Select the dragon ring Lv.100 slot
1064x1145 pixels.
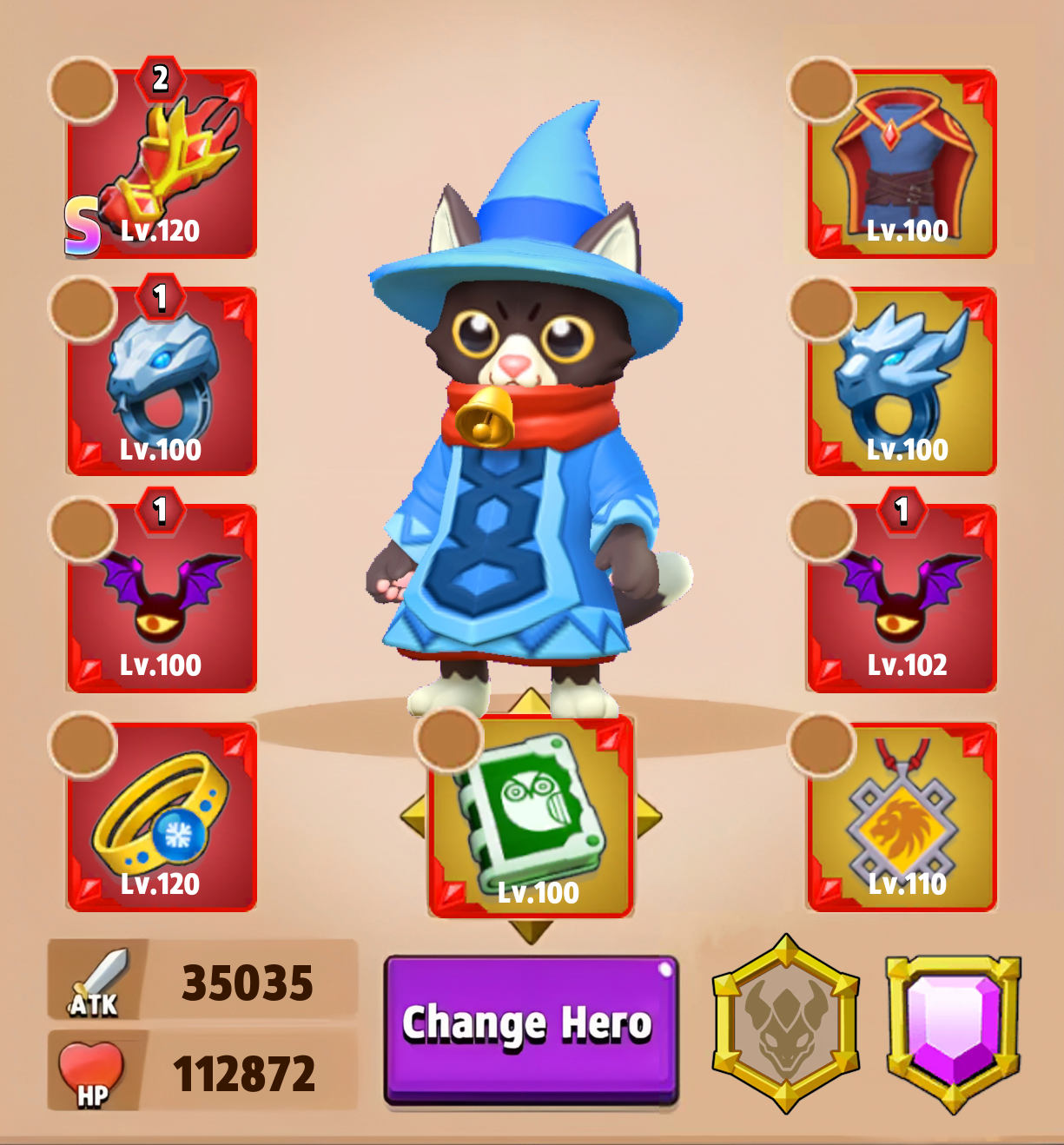(902, 382)
